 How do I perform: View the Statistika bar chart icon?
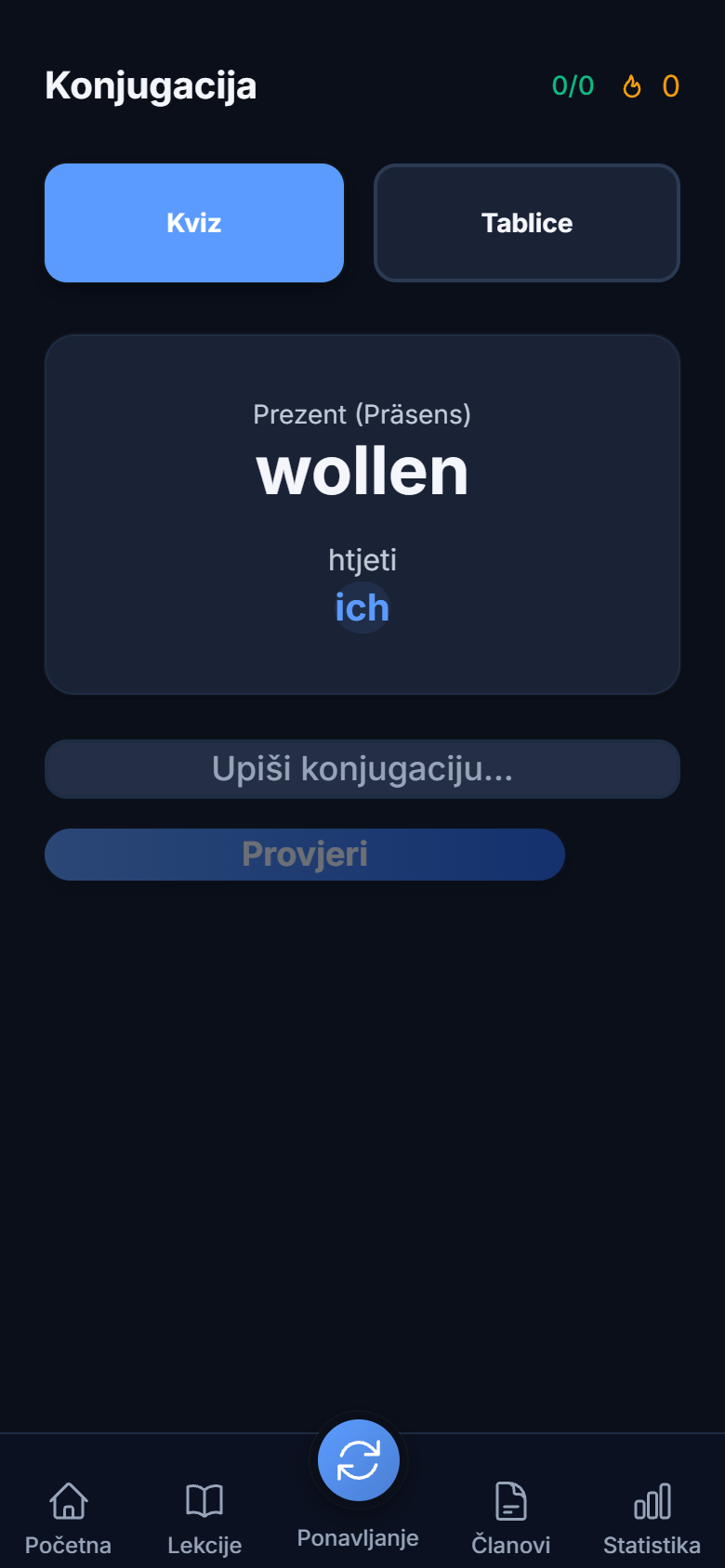click(x=652, y=1498)
